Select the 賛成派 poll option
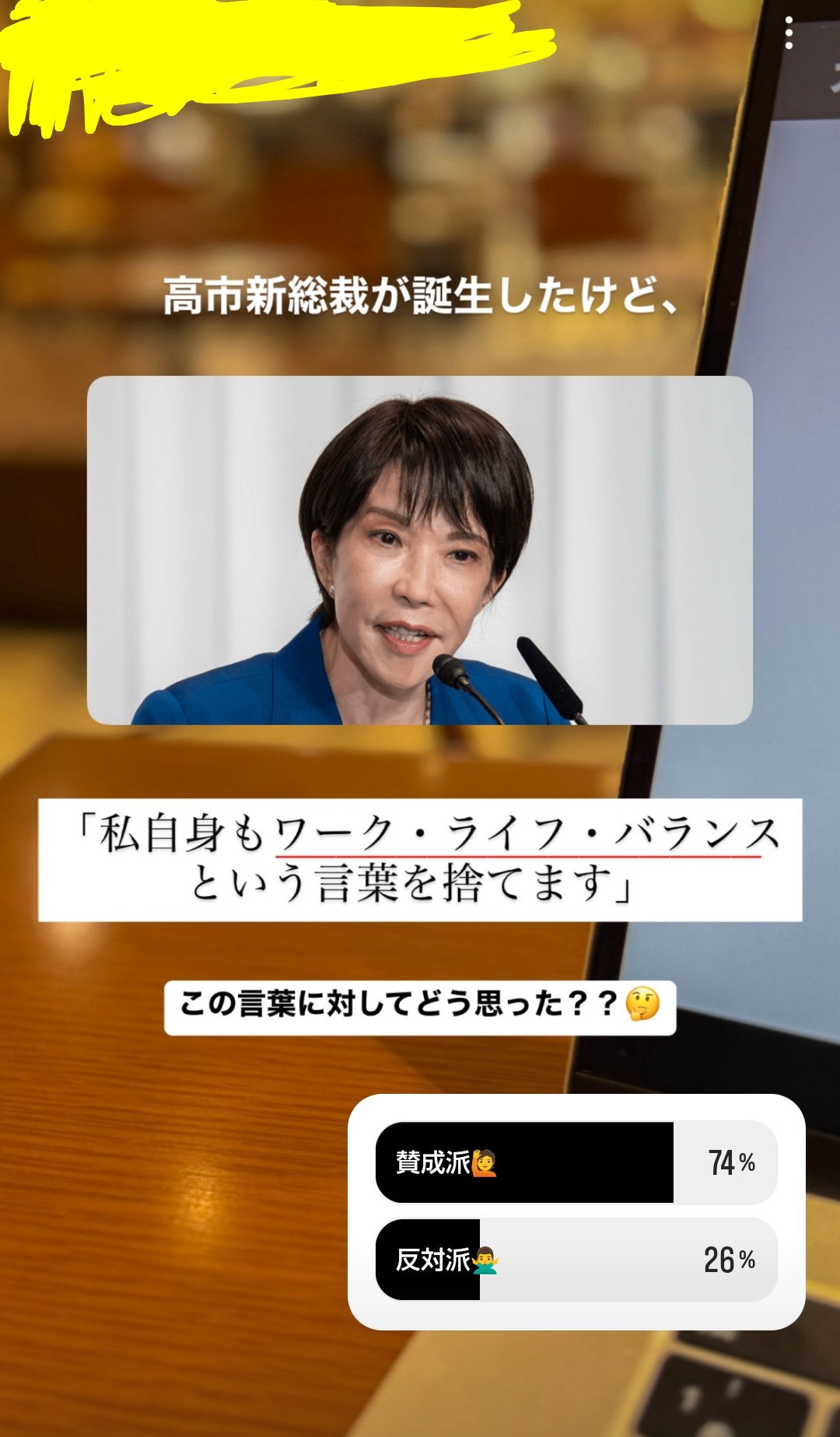 pos(576,1162)
